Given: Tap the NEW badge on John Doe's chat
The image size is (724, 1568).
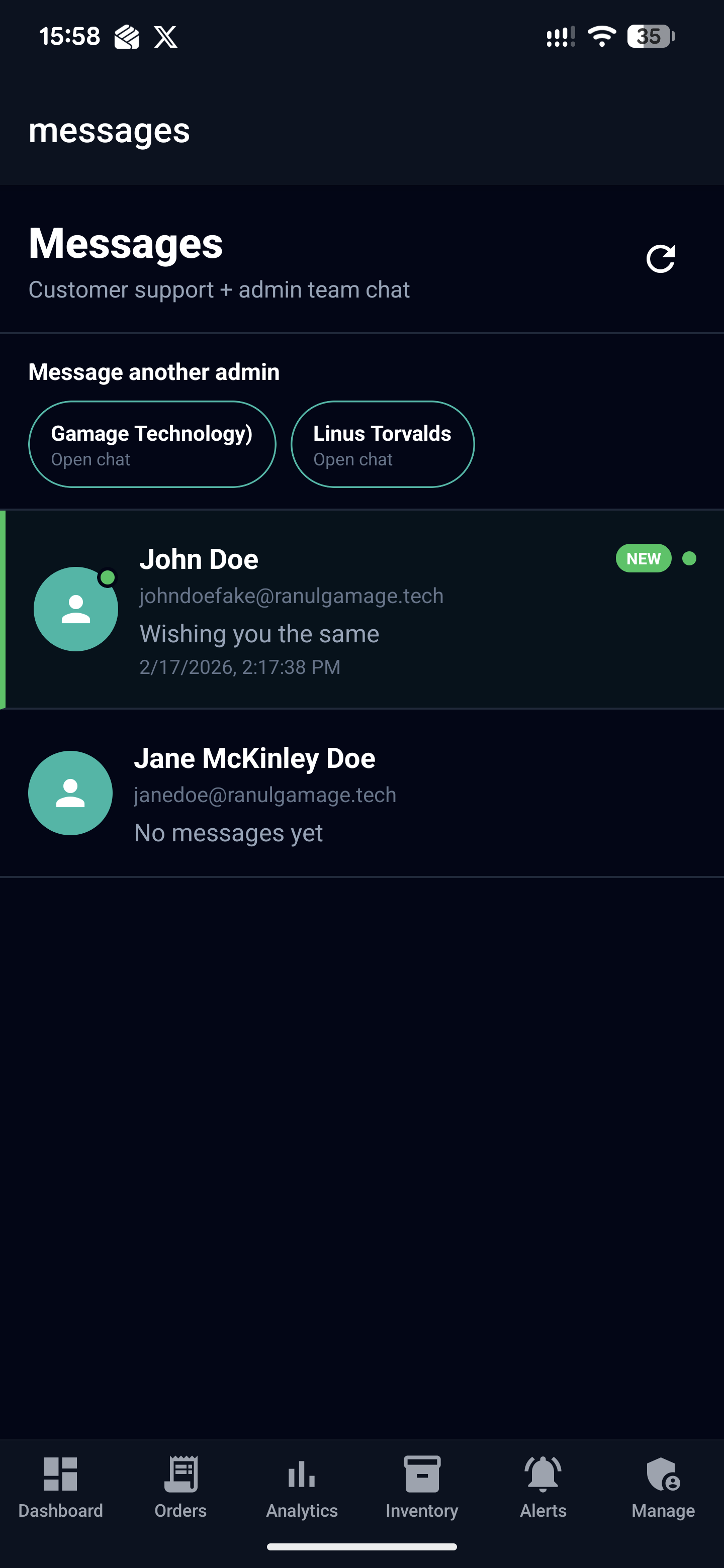Looking at the screenshot, I should [643, 557].
